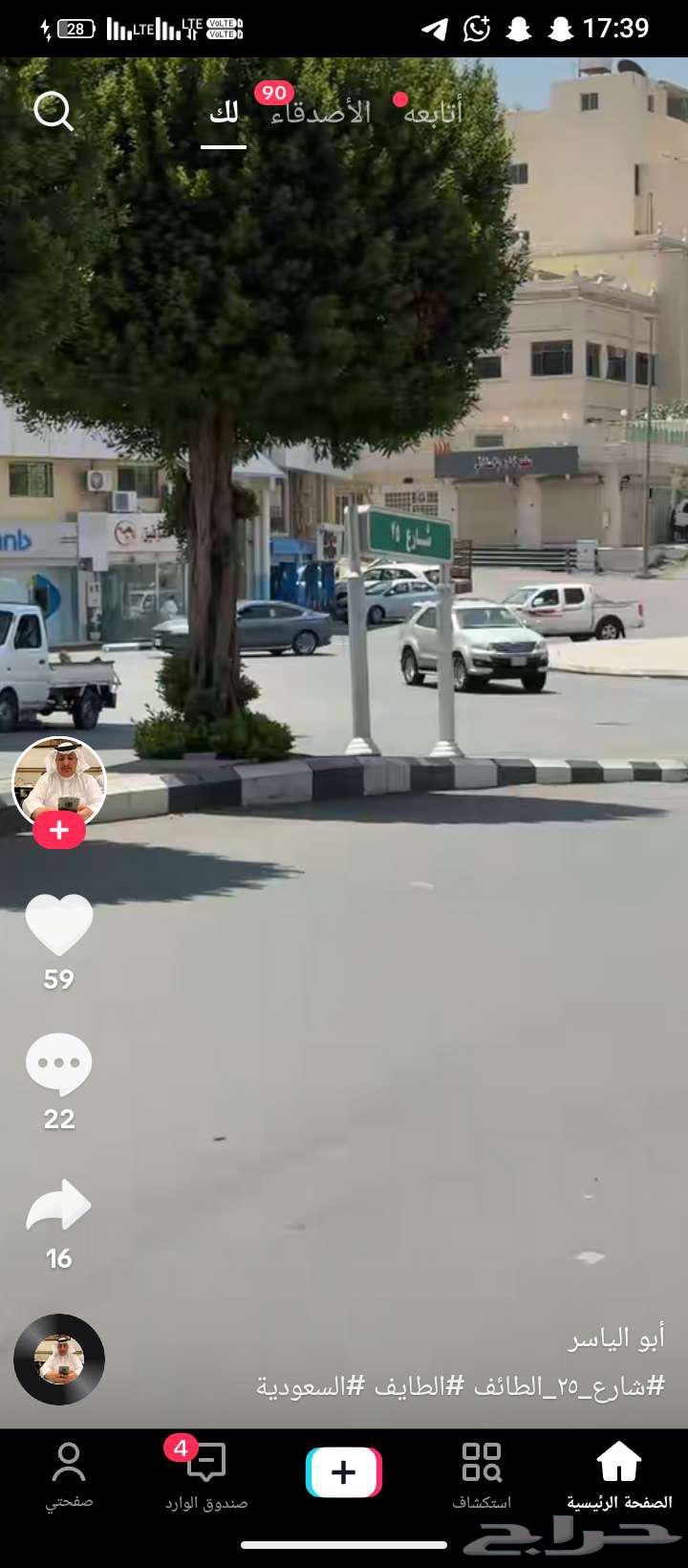Follow the creator with the plus badge
Screen dimensions: 688x1568
[x=58, y=830]
